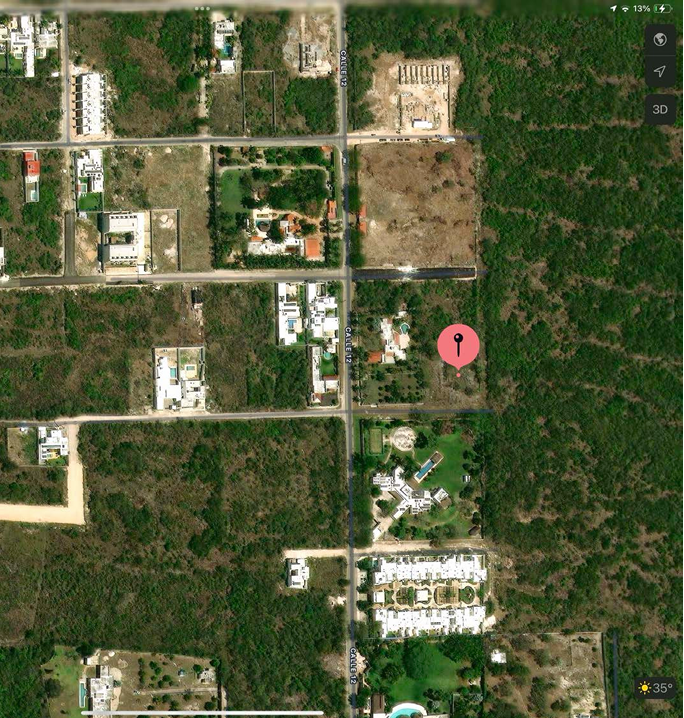684x718 pixels.
Task: Select the red dropped pin
Action: pyautogui.click(x=458, y=347)
